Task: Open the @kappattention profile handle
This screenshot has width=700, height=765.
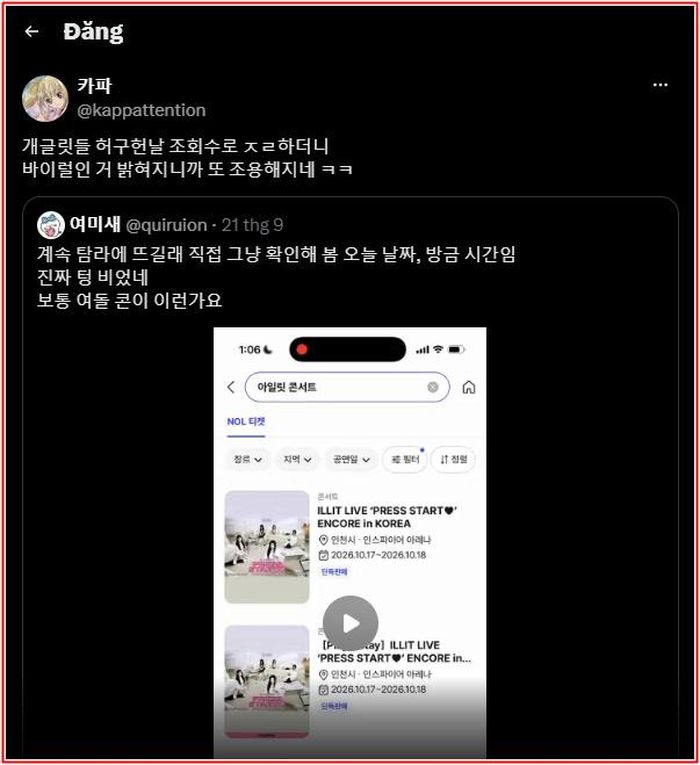Action: (x=141, y=110)
